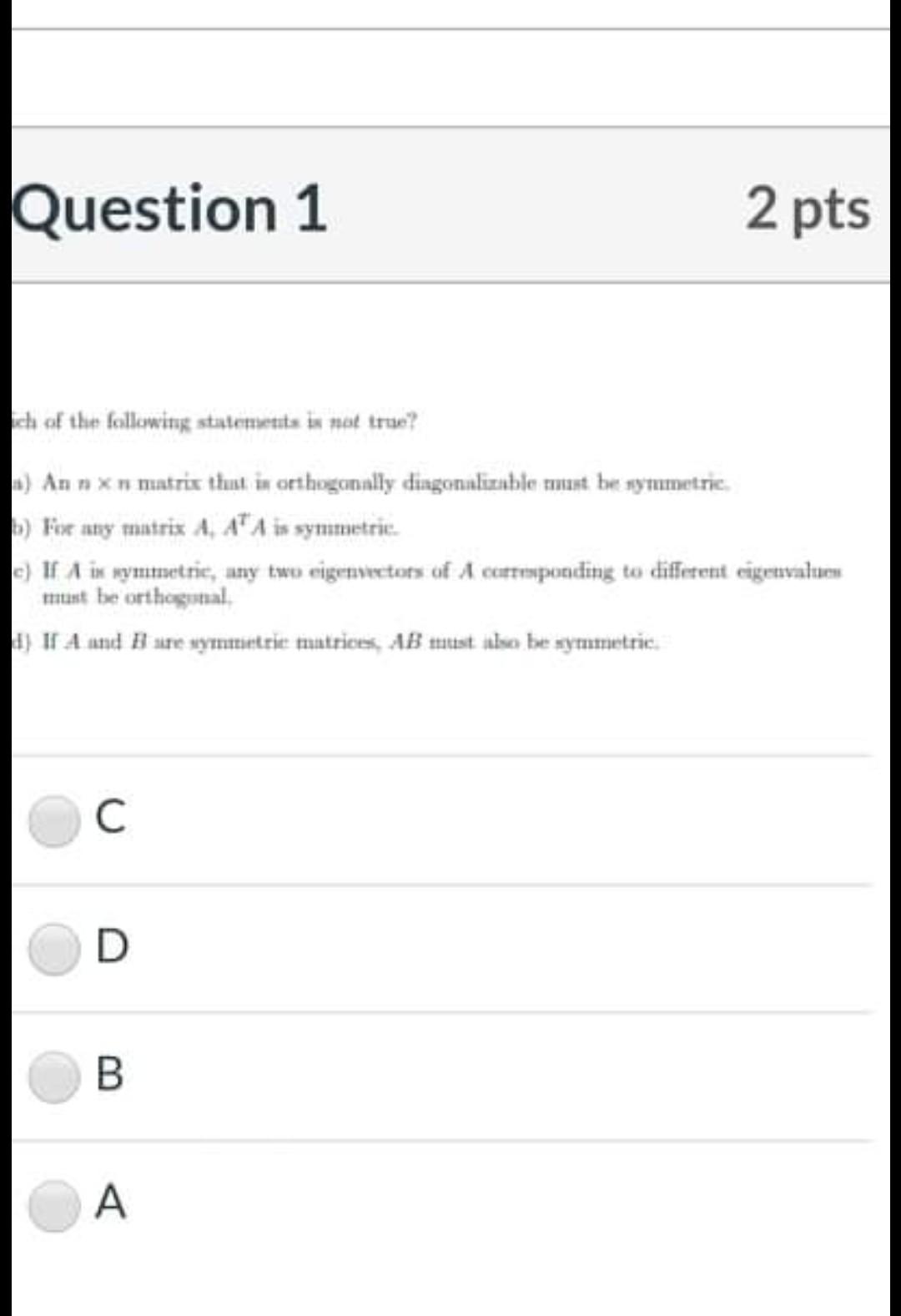Choose answer option D
This screenshot has width=901, height=1316.
point(55,948)
